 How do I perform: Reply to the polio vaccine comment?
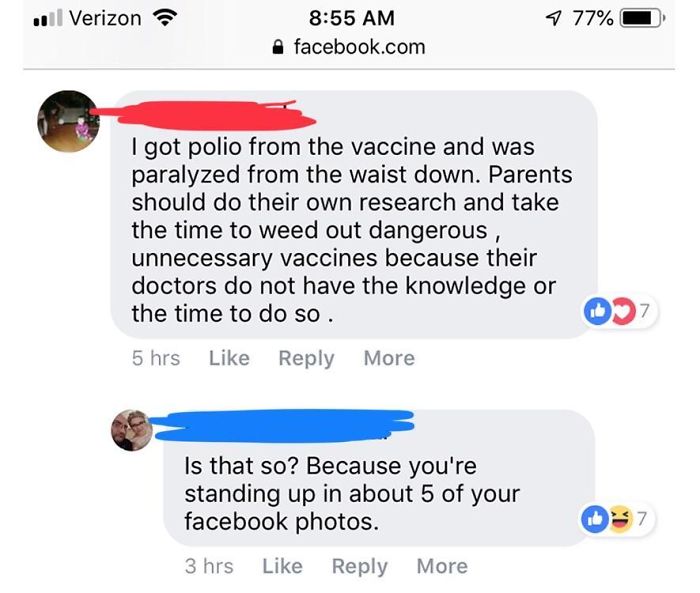(x=306, y=358)
